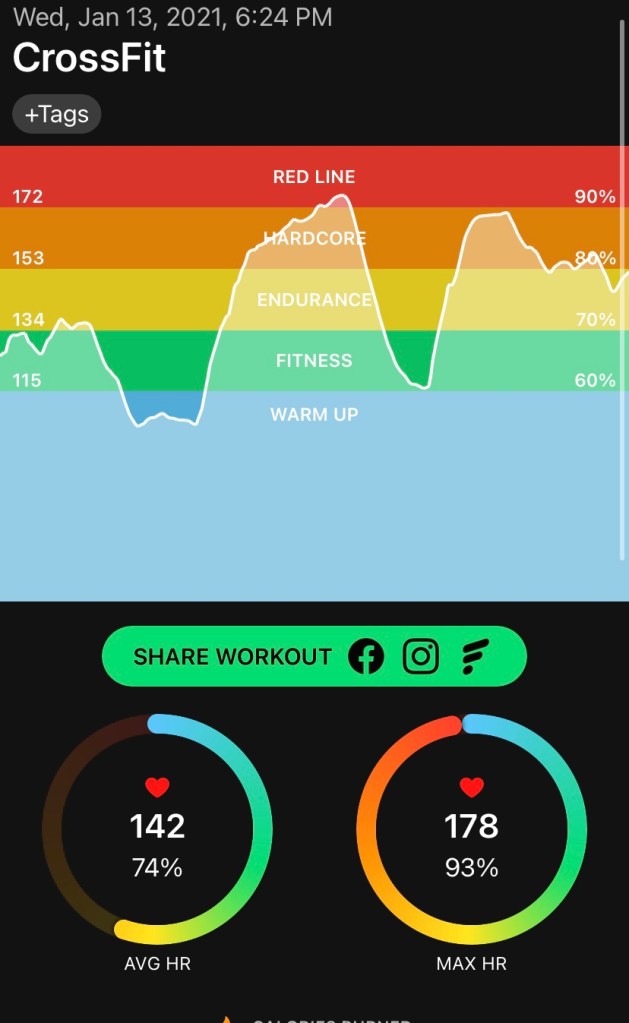Add tags with the +Tags chip

click(x=57, y=114)
